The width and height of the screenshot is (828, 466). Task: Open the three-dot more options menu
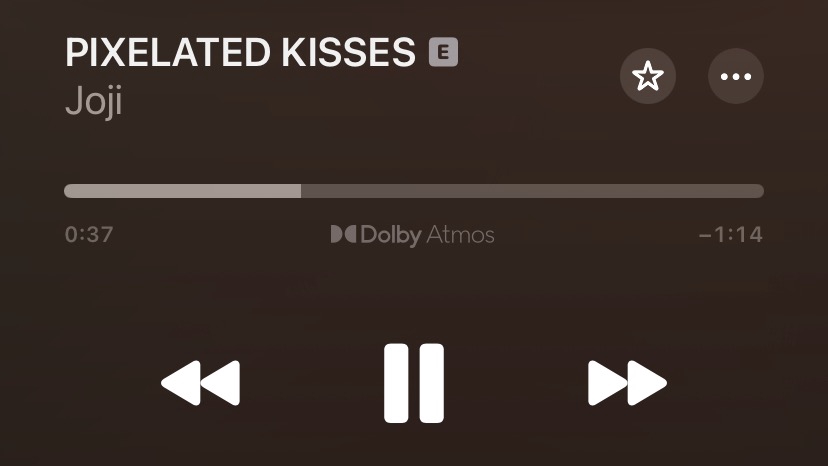coord(735,76)
